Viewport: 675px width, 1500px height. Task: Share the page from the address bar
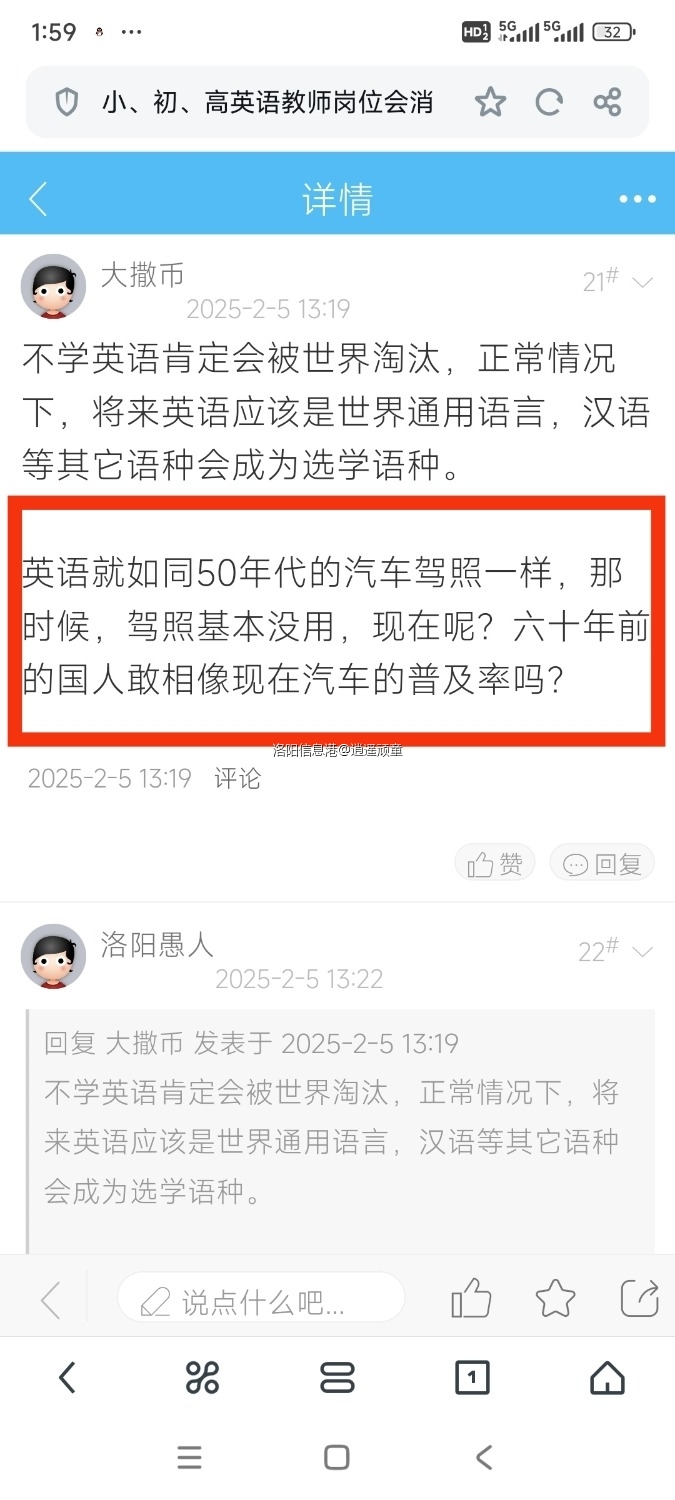point(607,102)
